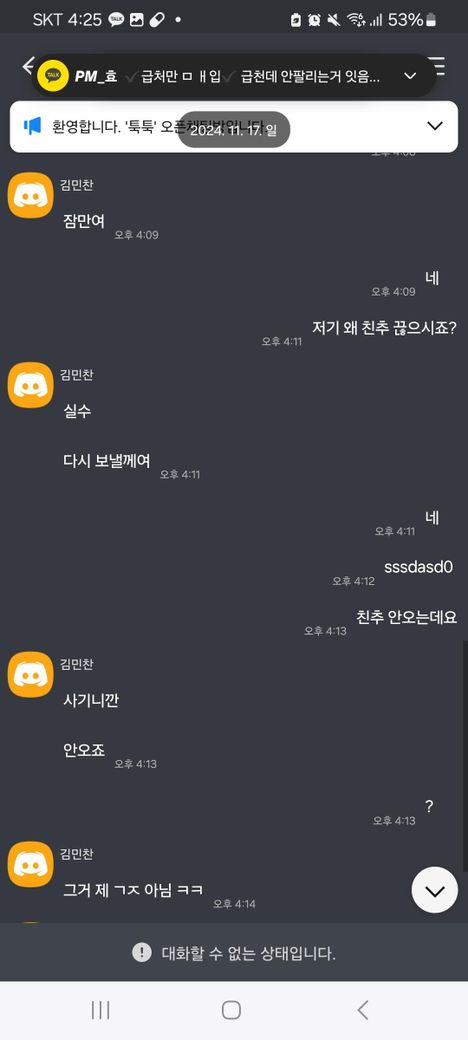The height and width of the screenshot is (1040, 468).
Task: Jump to the latest message with the down-arrow button
Action: [x=435, y=890]
